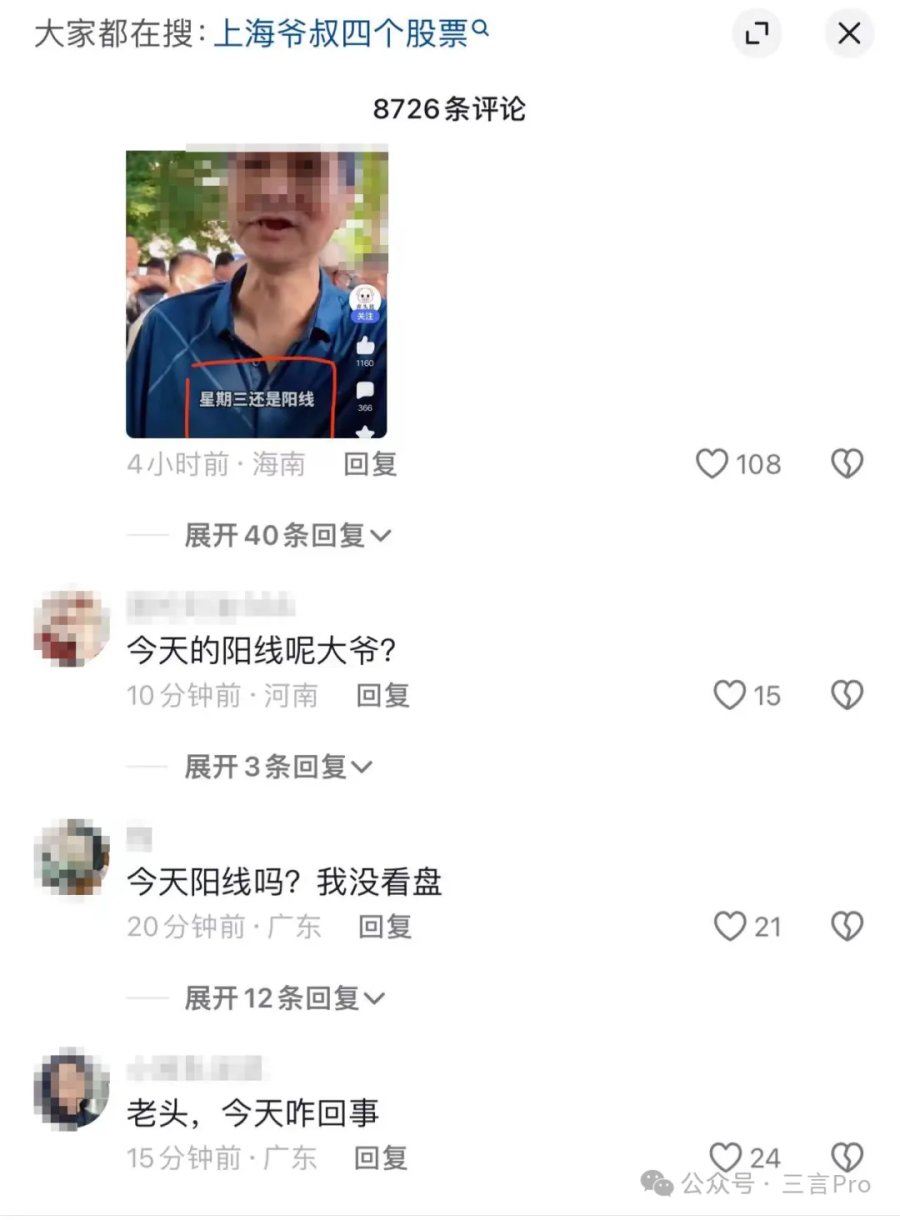Close the comments panel
This screenshot has width=900, height=1220.
849,34
